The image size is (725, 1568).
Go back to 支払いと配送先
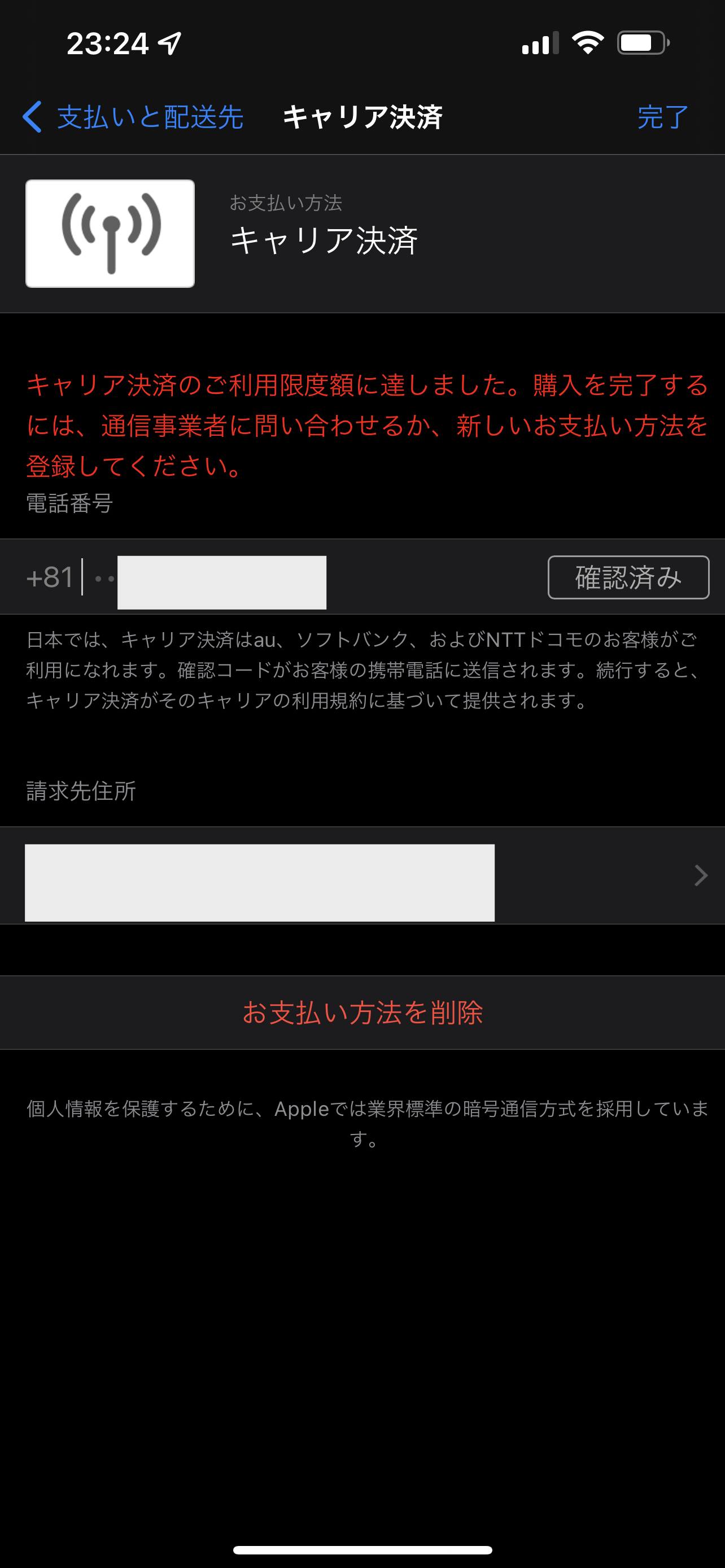pyautogui.click(x=133, y=117)
